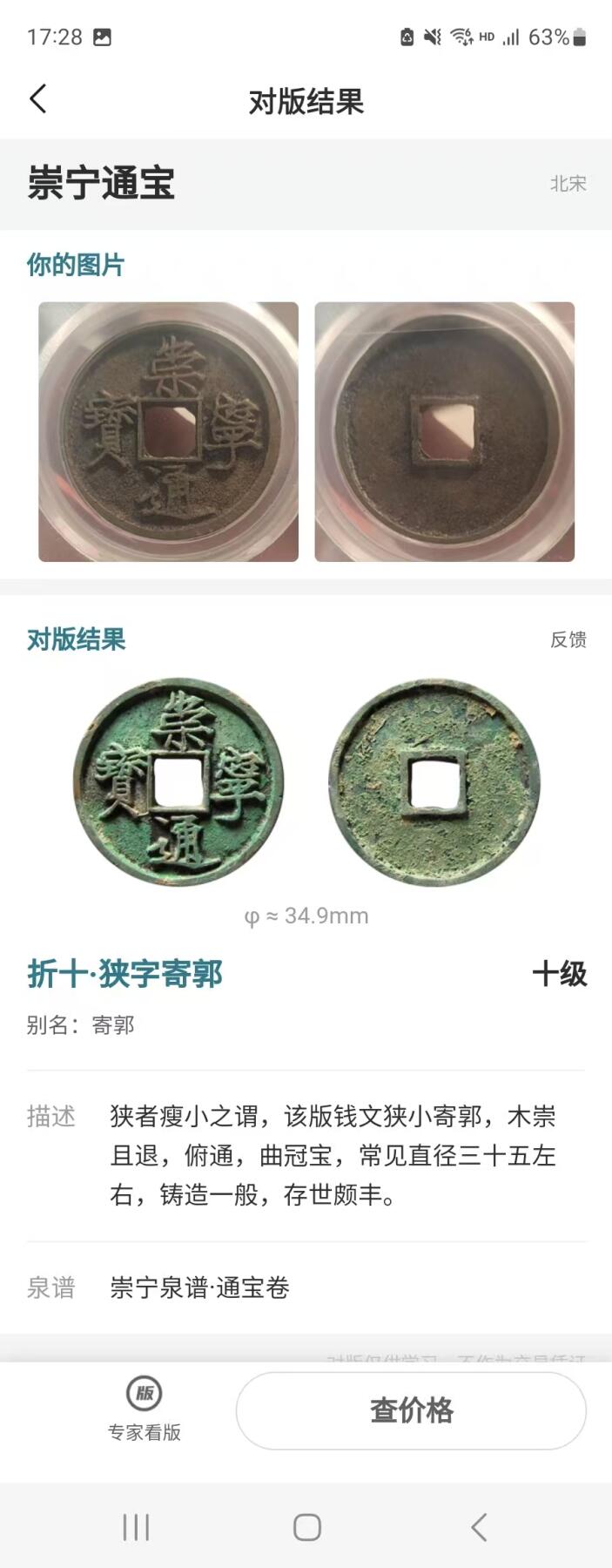
Task: Open 专家看版 expert review
Action: [145, 1409]
